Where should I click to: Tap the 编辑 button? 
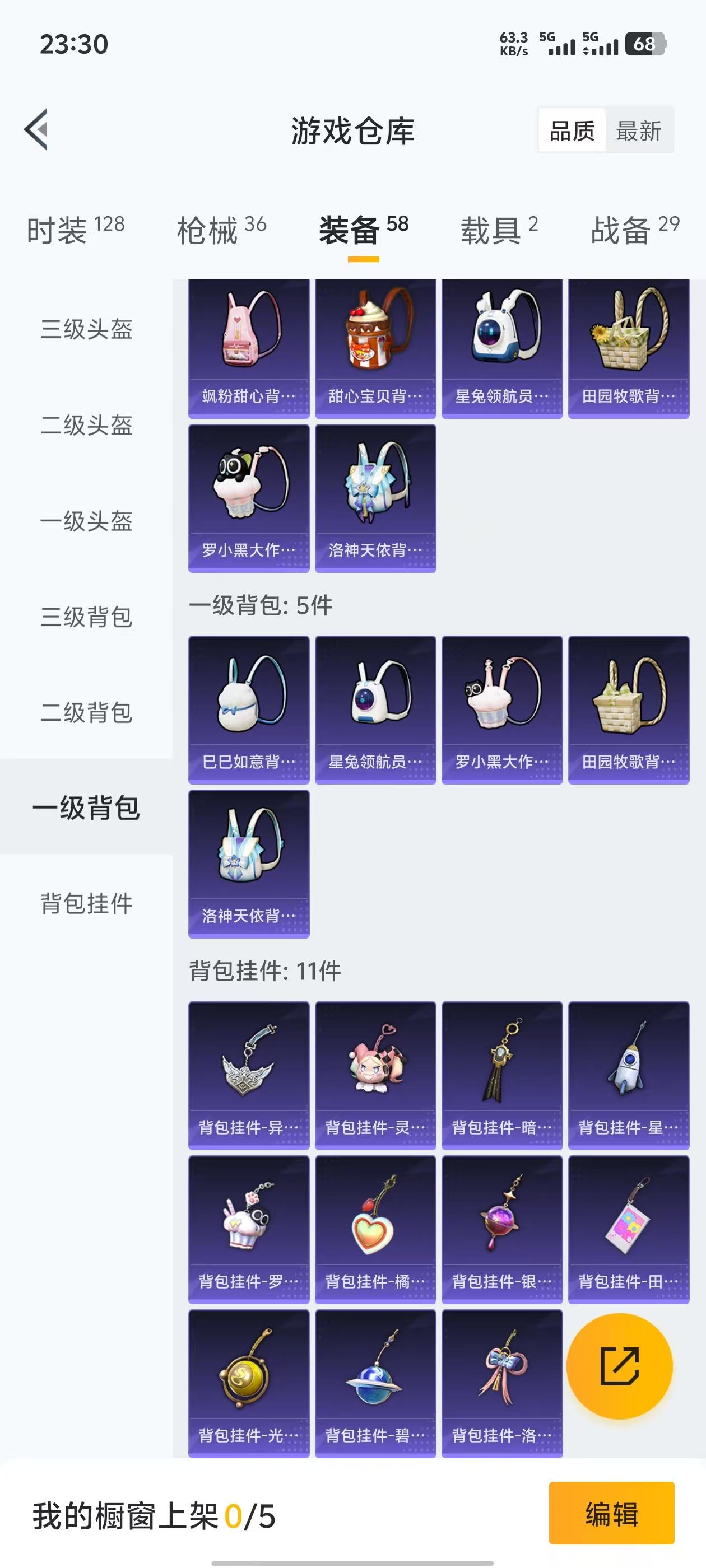(611, 1513)
